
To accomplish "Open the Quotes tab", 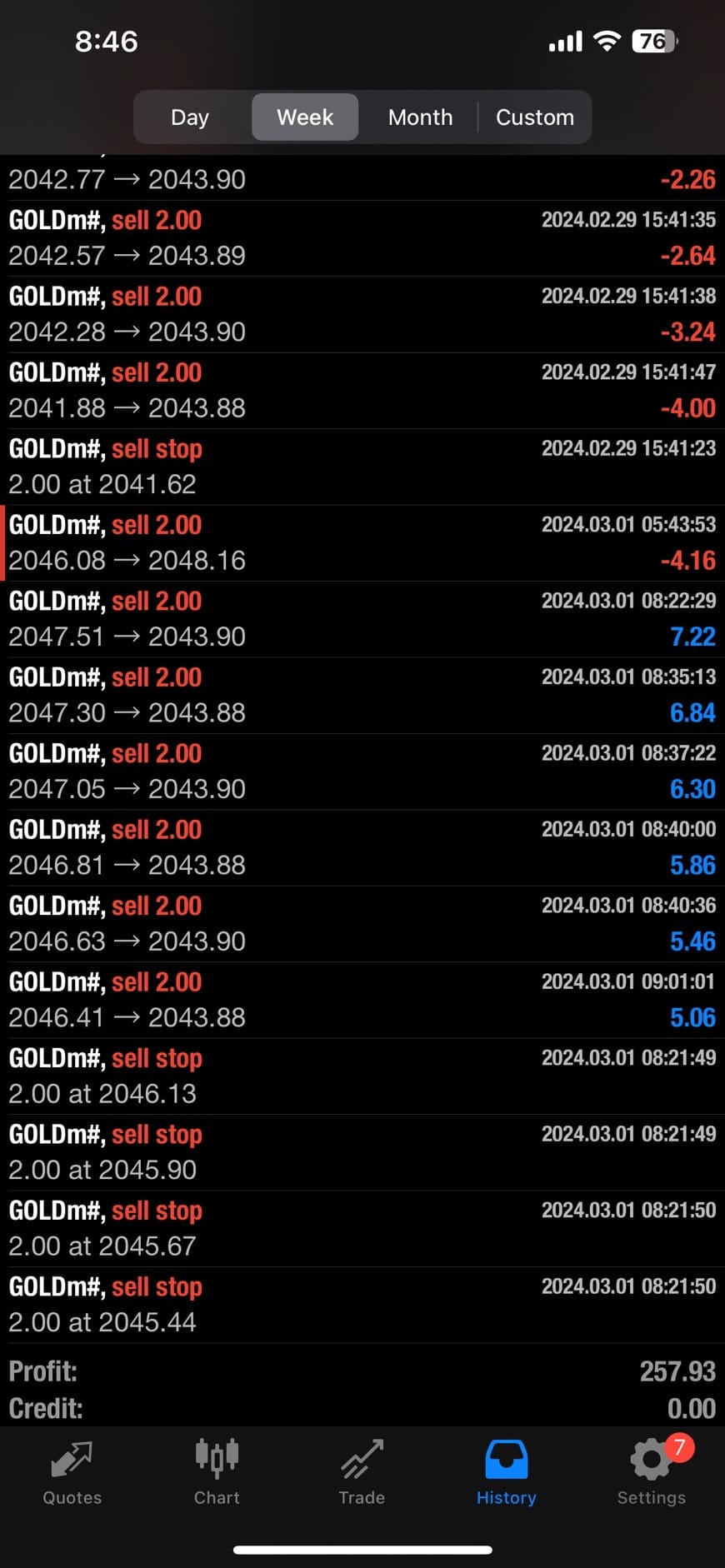I will (72, 1473).
